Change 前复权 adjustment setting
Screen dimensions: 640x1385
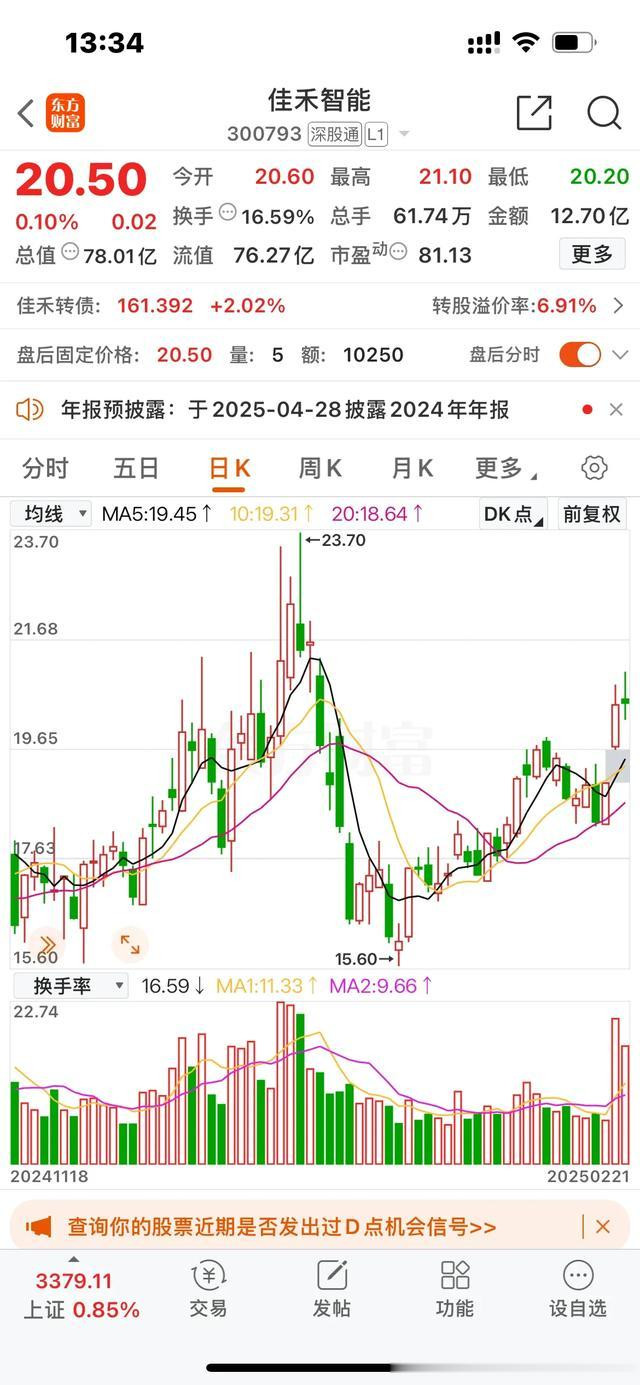pyautogui.click(x=592, y=514)
